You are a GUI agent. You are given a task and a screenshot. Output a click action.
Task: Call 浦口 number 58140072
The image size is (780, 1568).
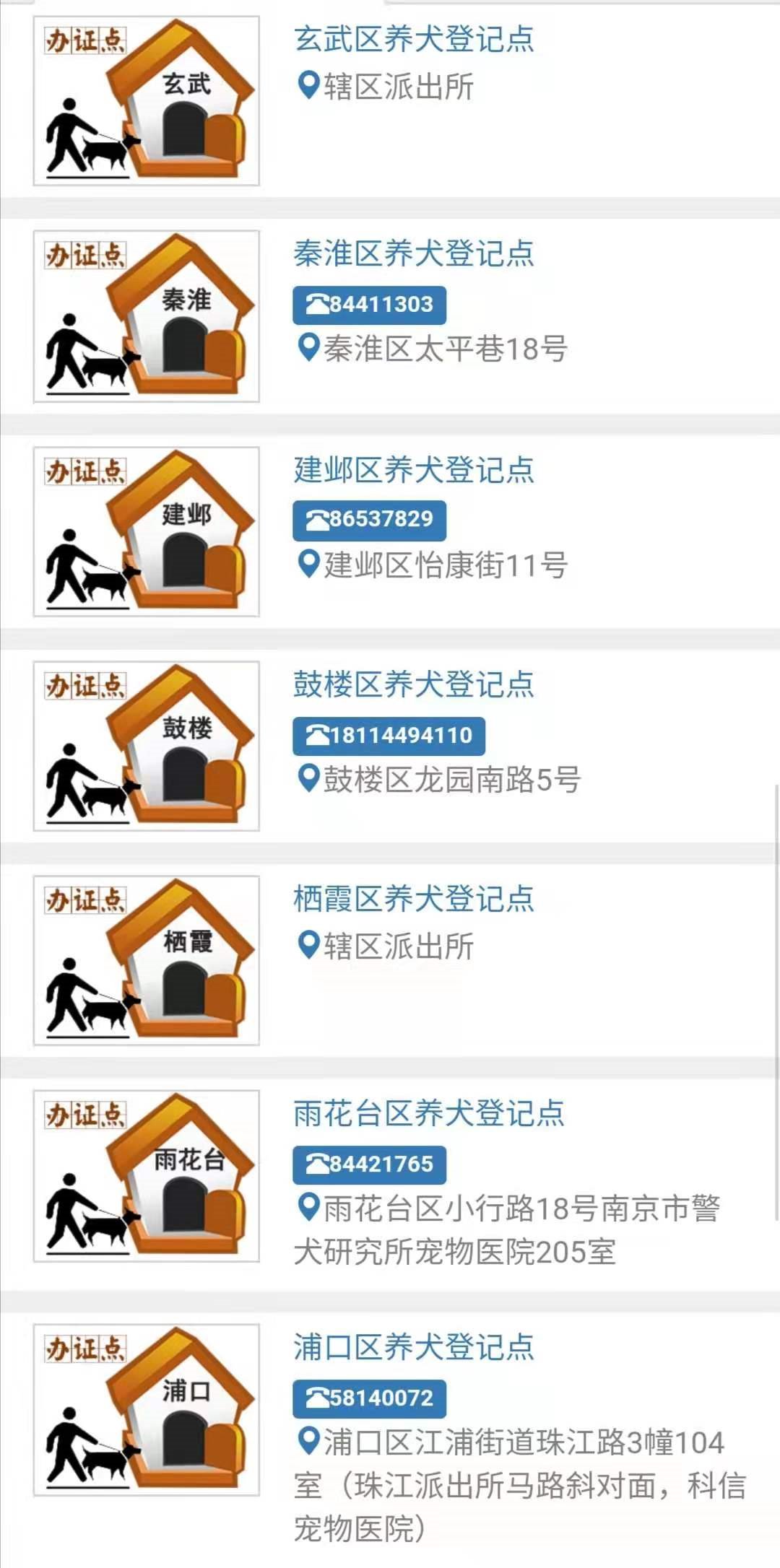coord(369,1398)
